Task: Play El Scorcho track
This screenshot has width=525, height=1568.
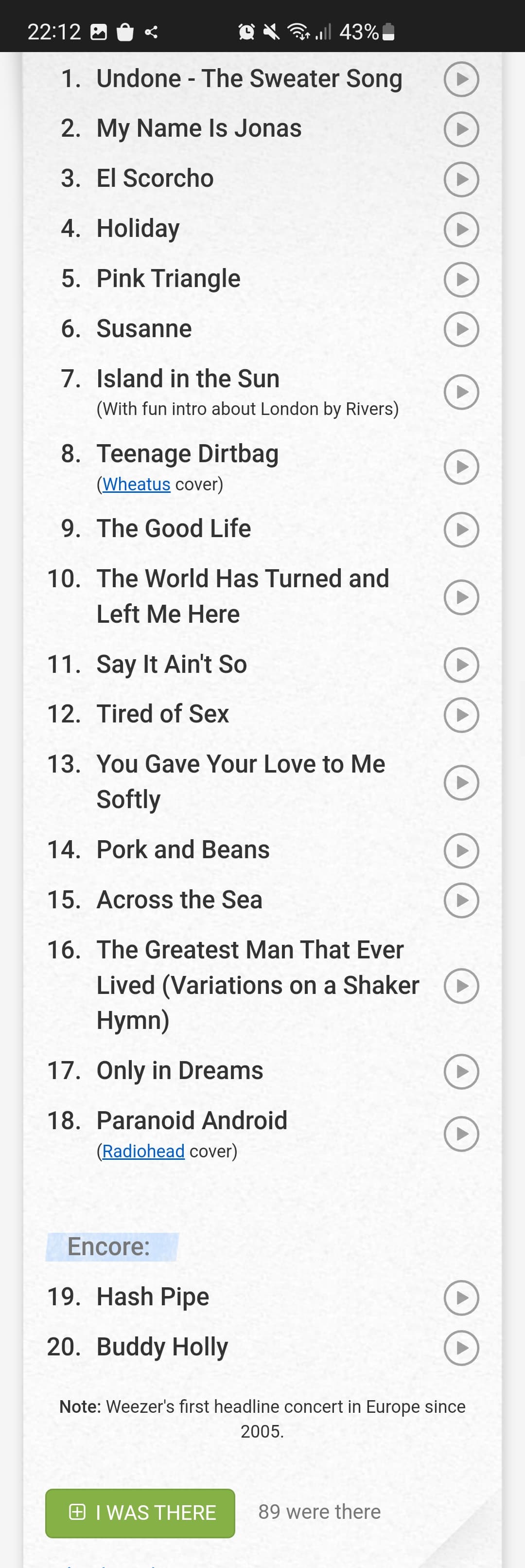Action: click(461, 180)
